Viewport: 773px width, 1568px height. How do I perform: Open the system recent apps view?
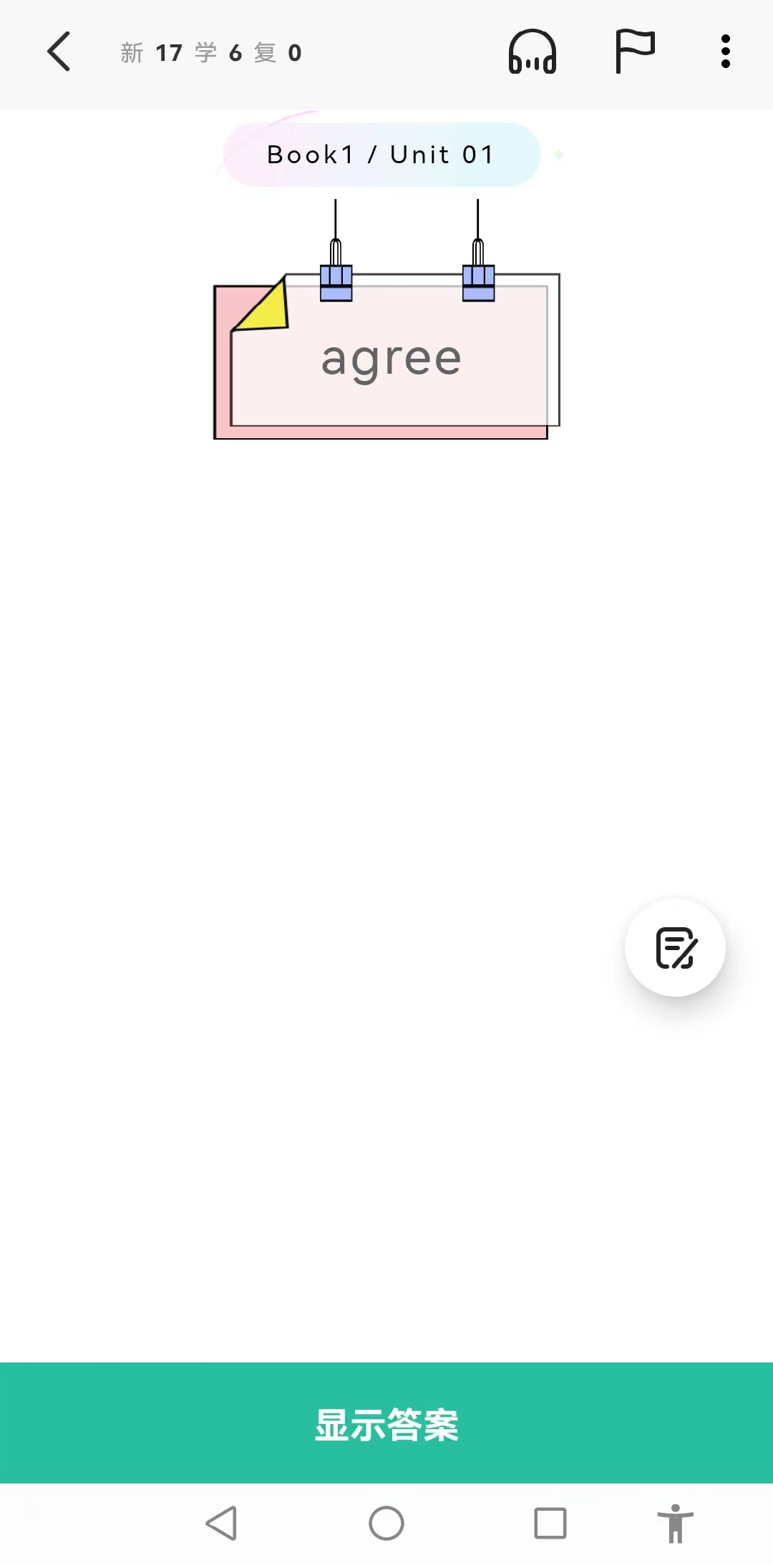point(550,1523)
